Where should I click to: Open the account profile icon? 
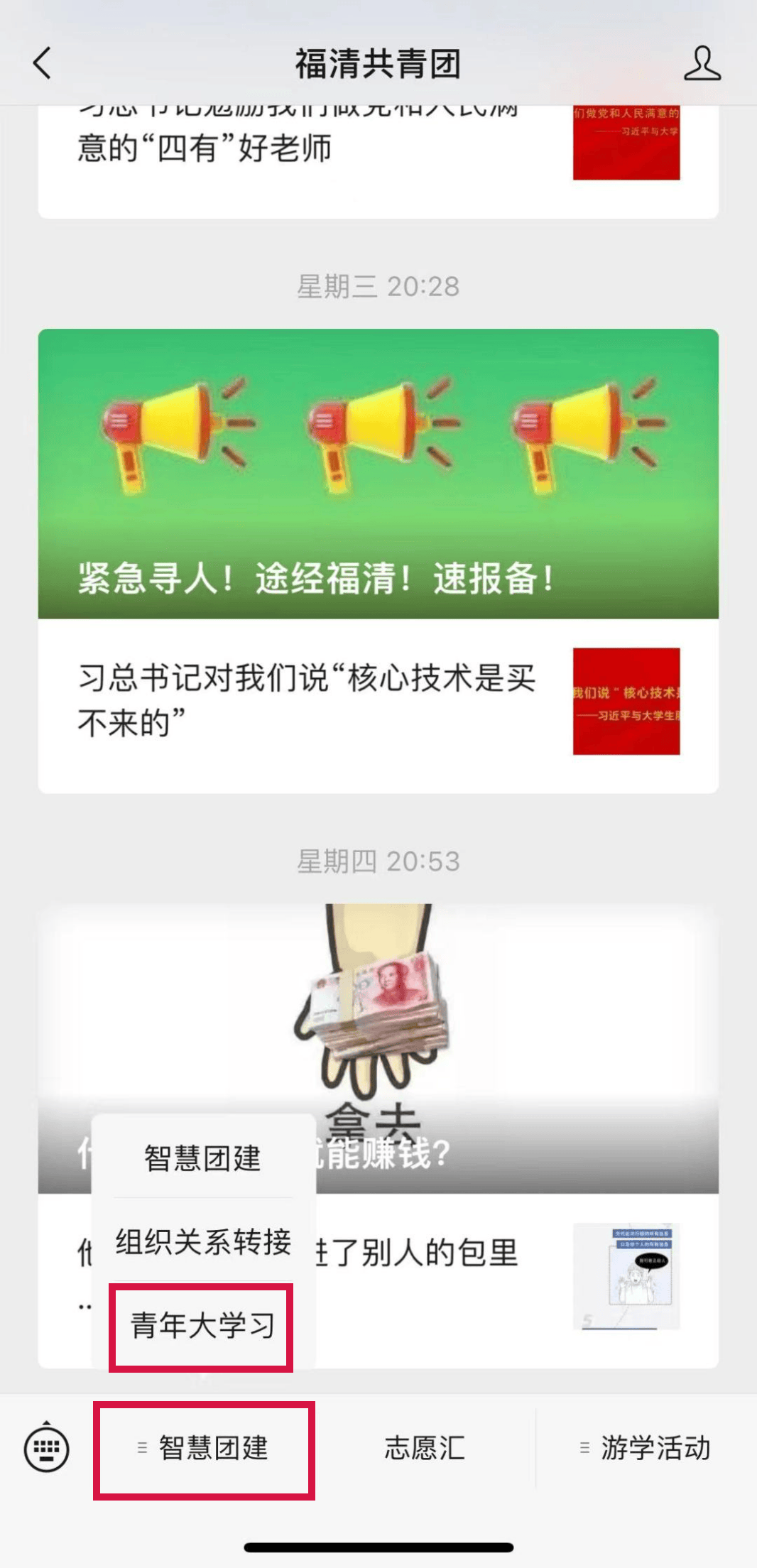pos(702,63)
